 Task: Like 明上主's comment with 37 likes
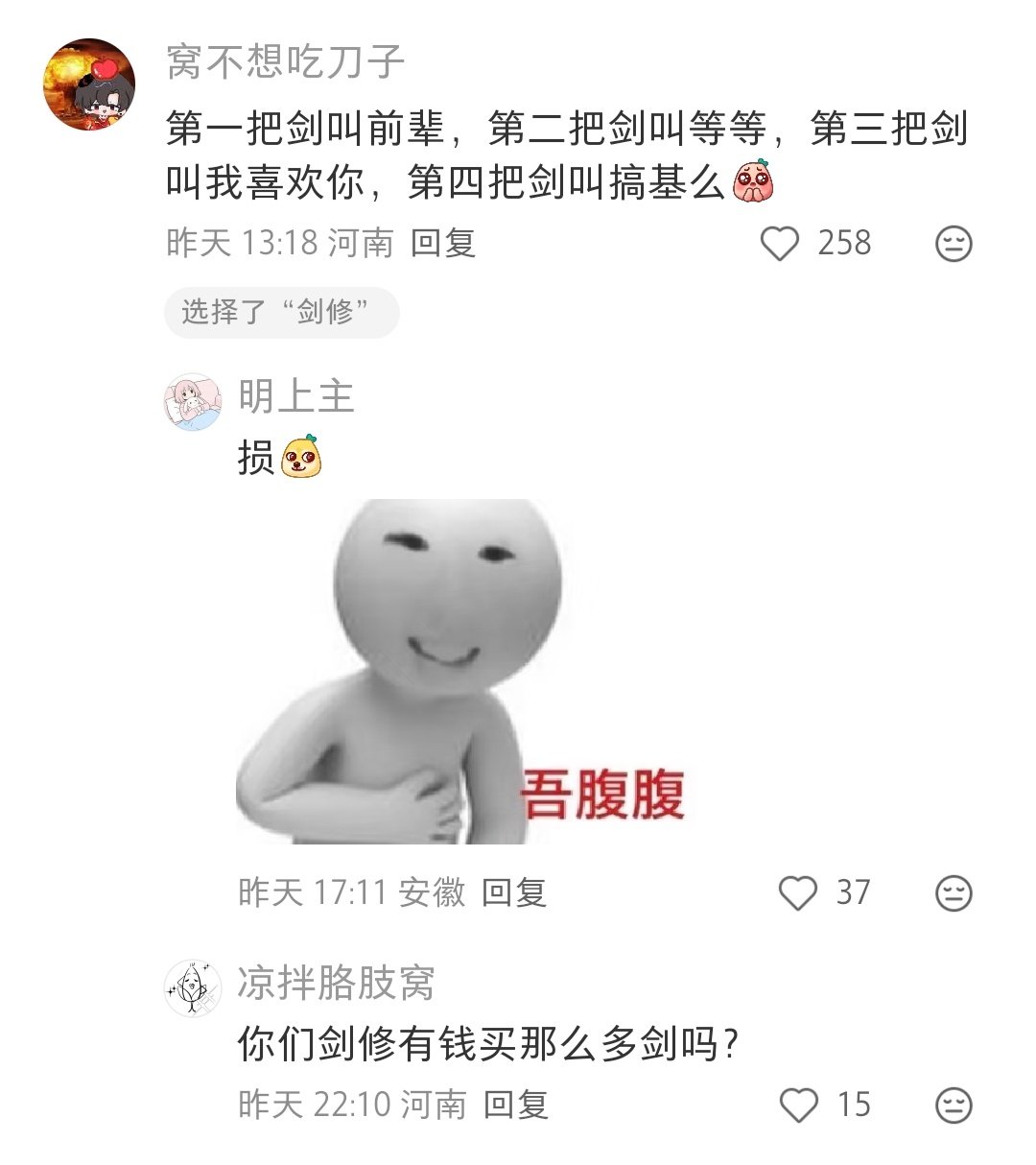[x=797, y=893]
